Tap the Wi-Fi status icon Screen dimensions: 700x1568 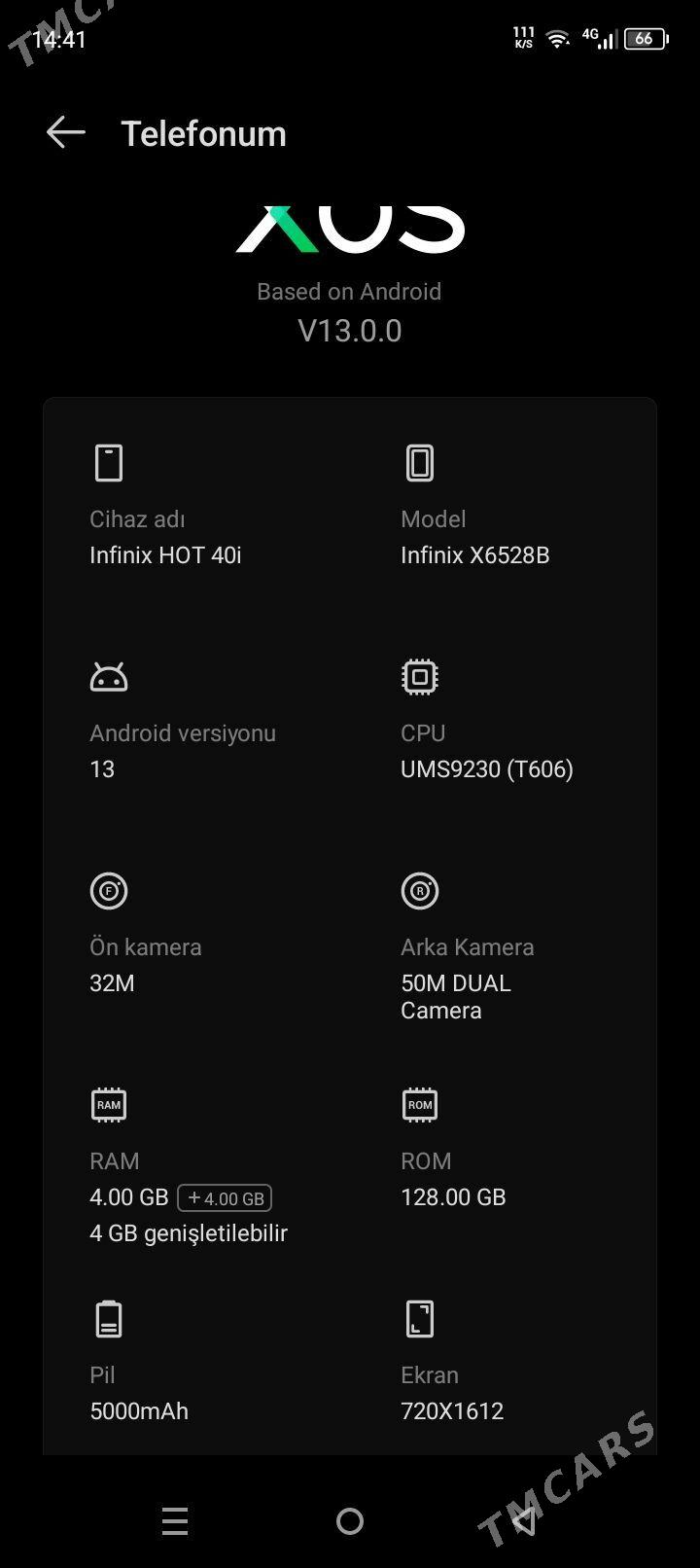click(557, 38)
